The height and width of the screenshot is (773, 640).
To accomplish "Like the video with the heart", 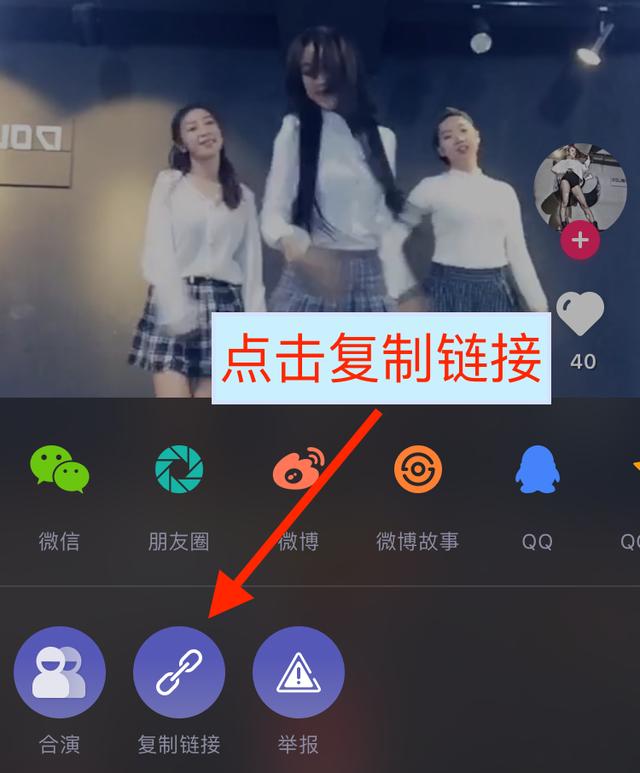I will pyautogui.click(x=581, y=315).
